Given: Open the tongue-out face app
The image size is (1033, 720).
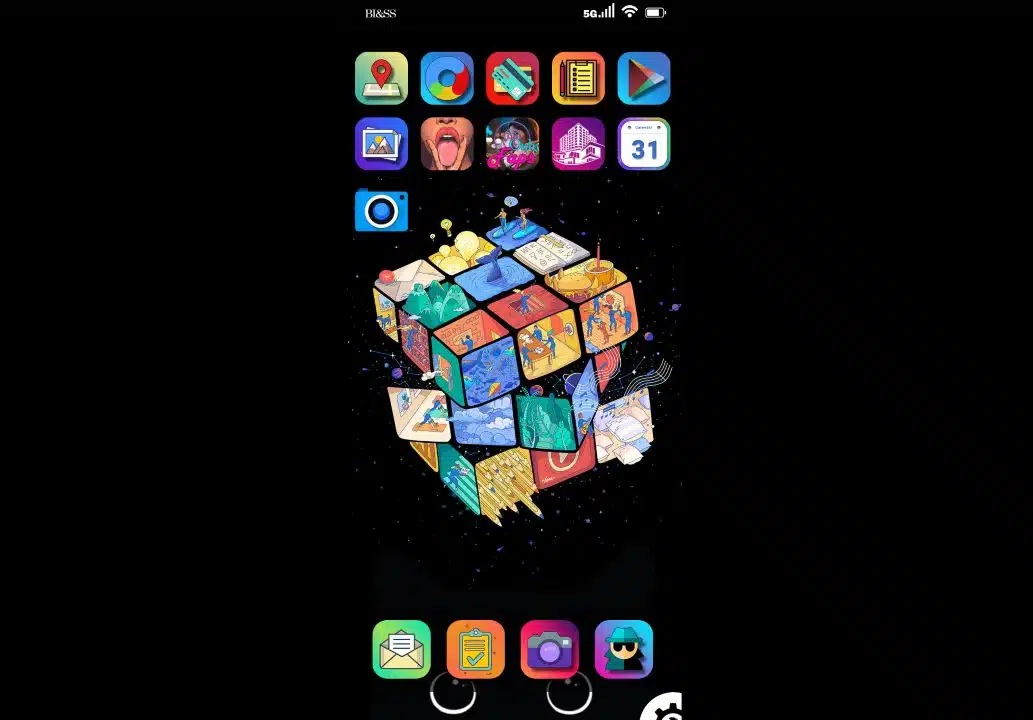Looking at the screenshot, I should pos(447,144).
